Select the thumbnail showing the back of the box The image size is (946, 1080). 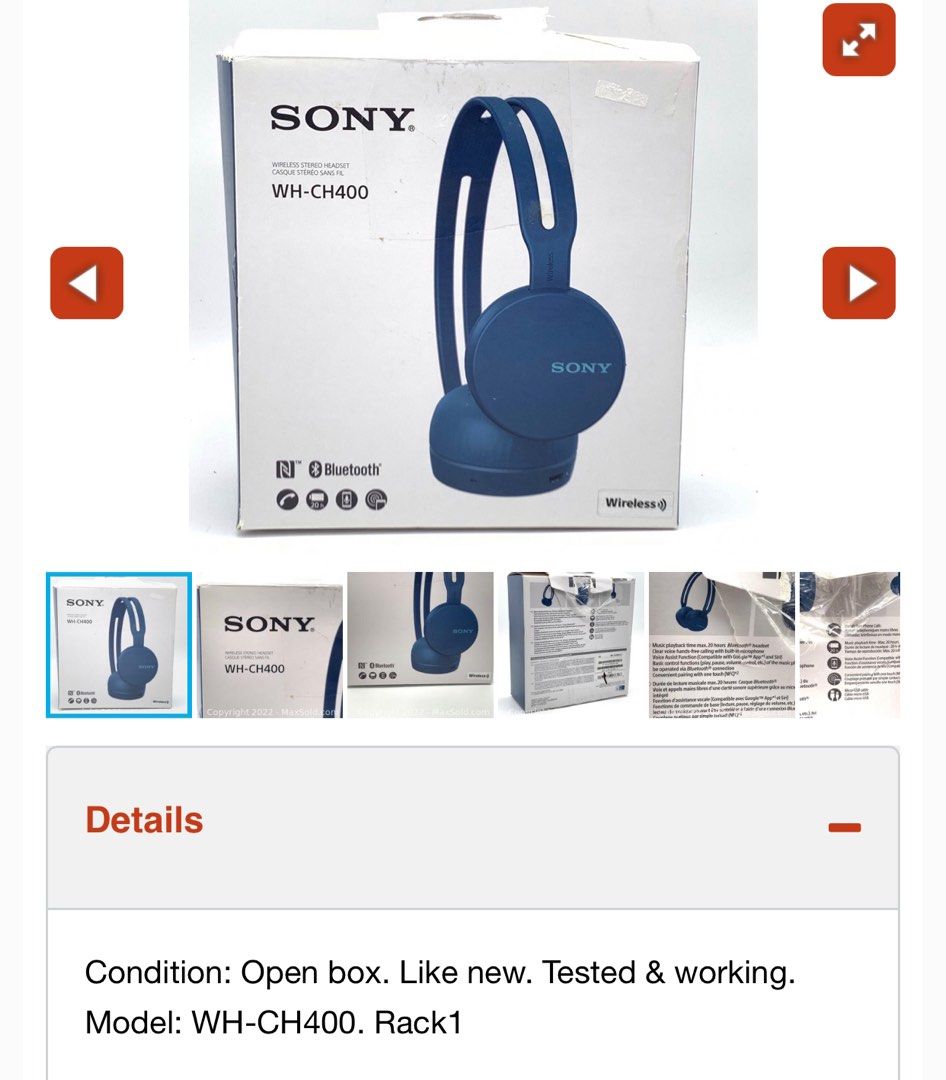coord(571,645)
